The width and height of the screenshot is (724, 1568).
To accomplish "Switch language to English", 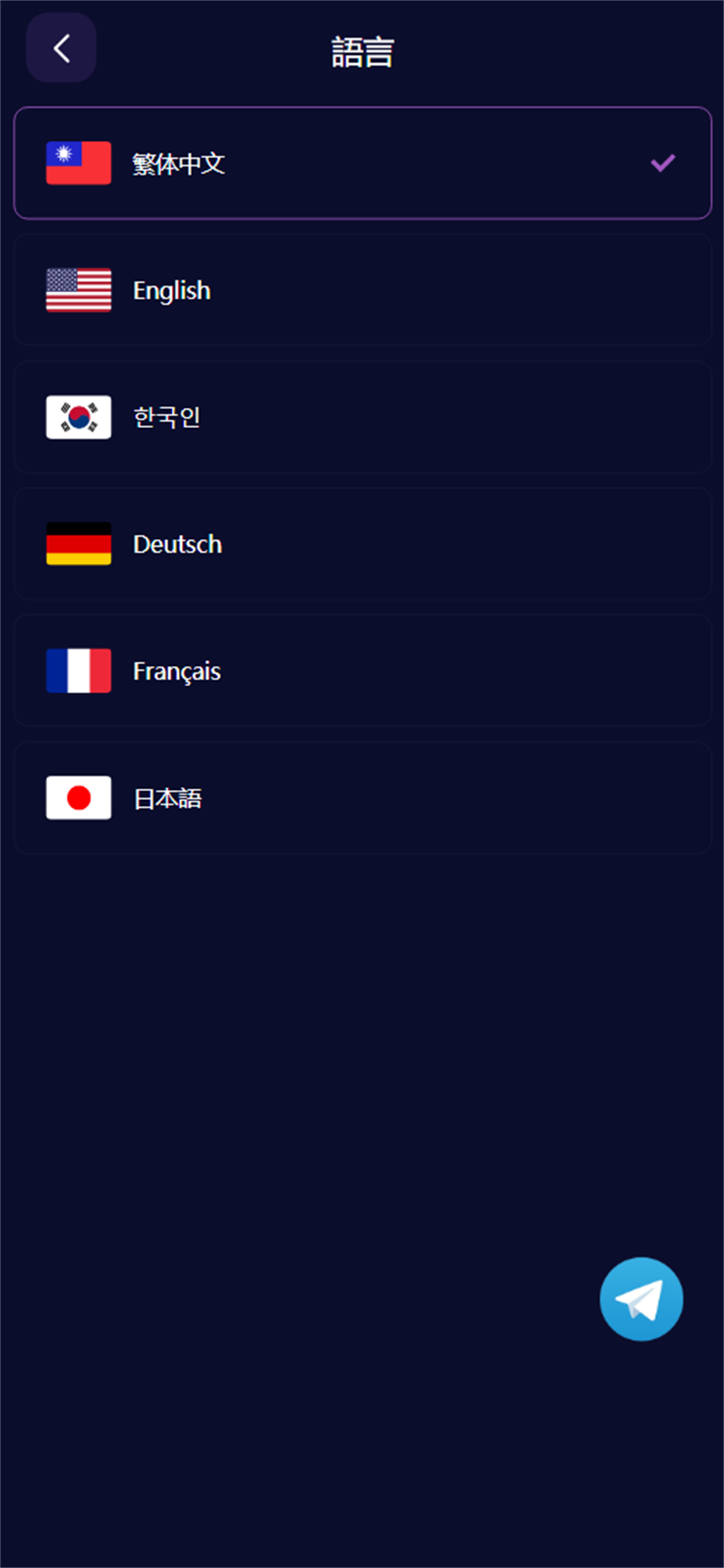I will pyautogui.click(x=362, y=290).
